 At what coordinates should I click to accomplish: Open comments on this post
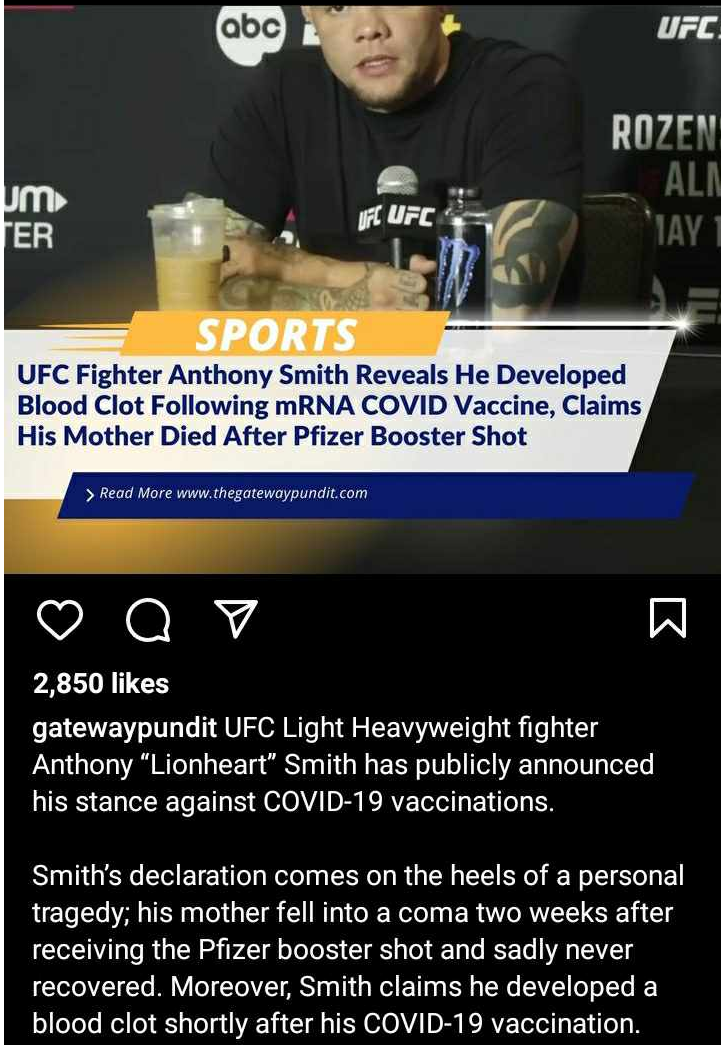(148, 620)
